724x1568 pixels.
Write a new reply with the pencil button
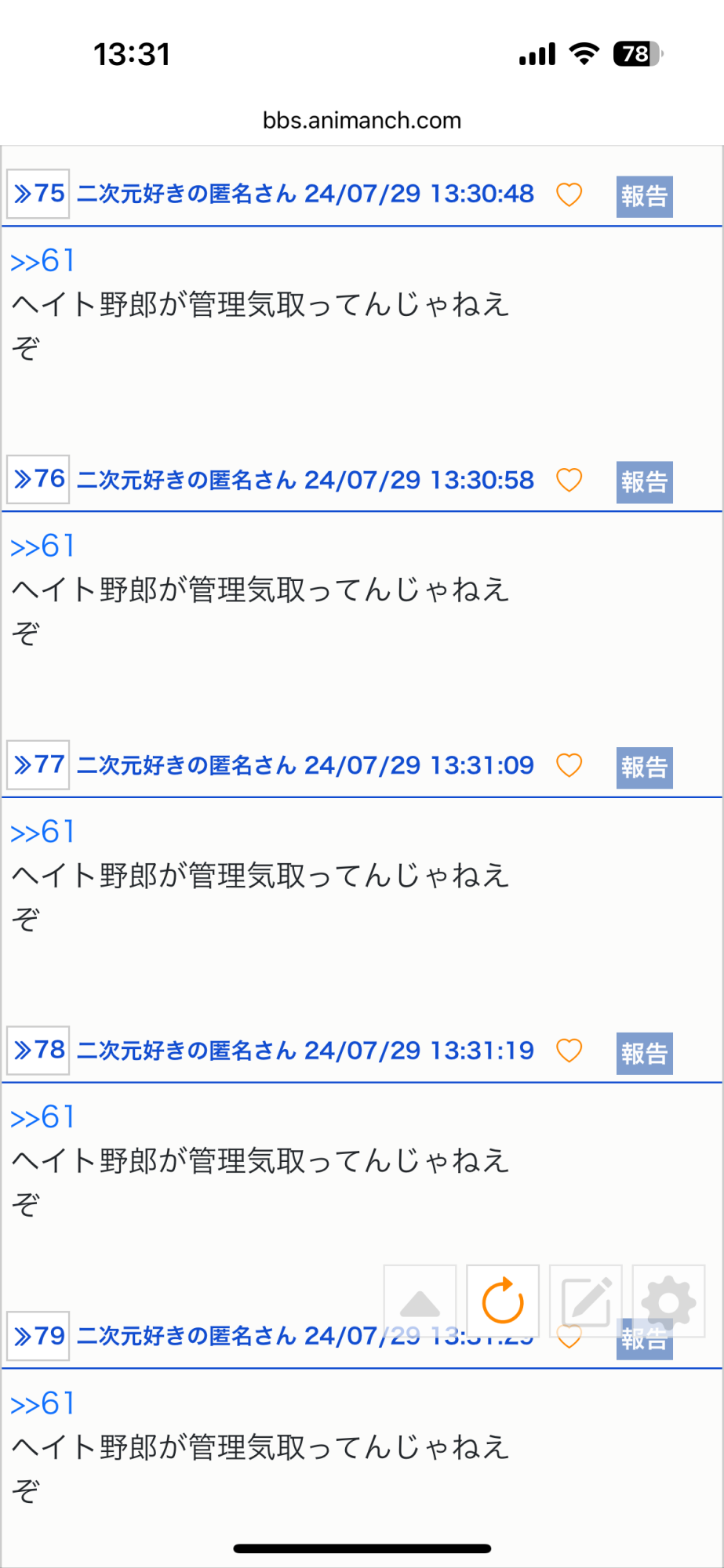[586, 1301]
